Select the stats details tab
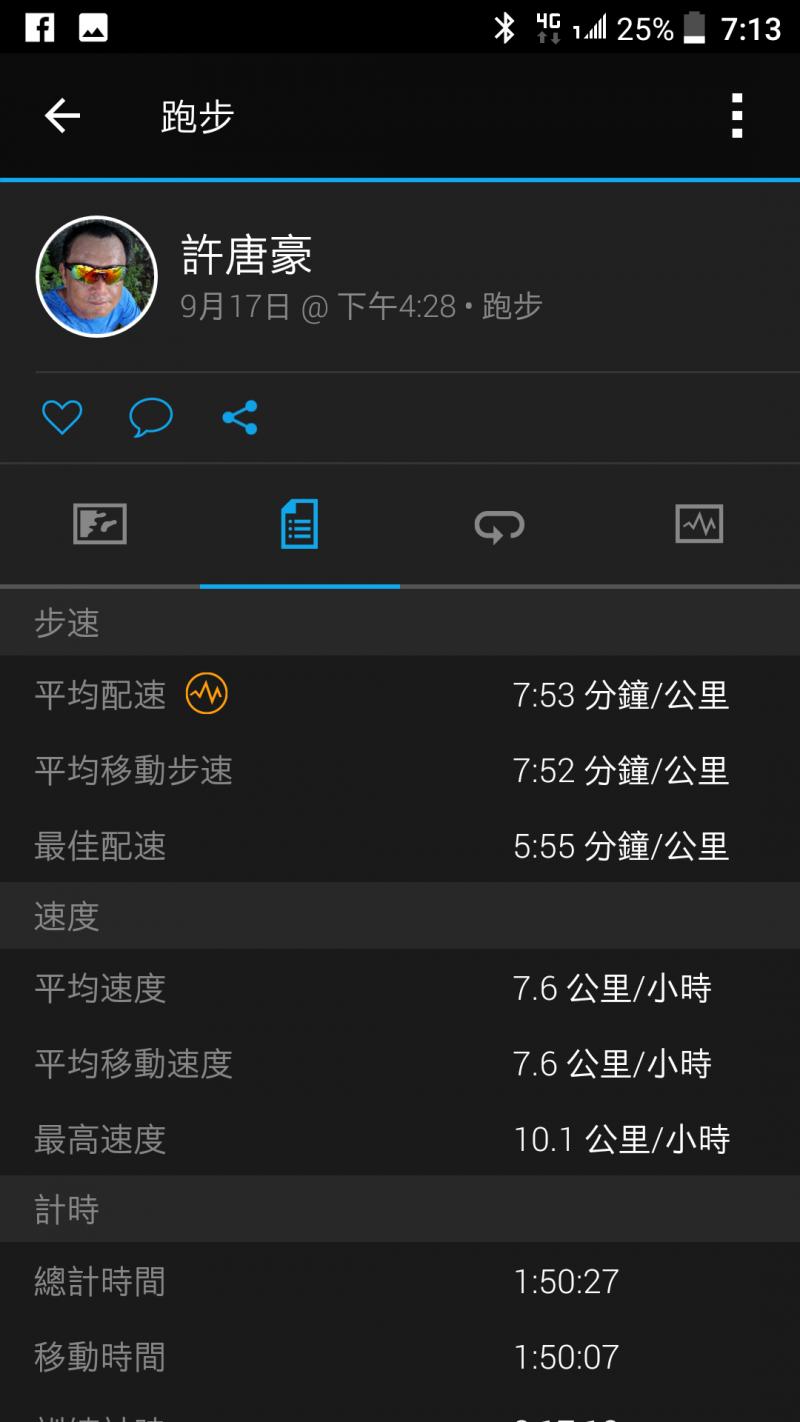The width and height of the screenshot is (800, 1422). pos(300,524)
